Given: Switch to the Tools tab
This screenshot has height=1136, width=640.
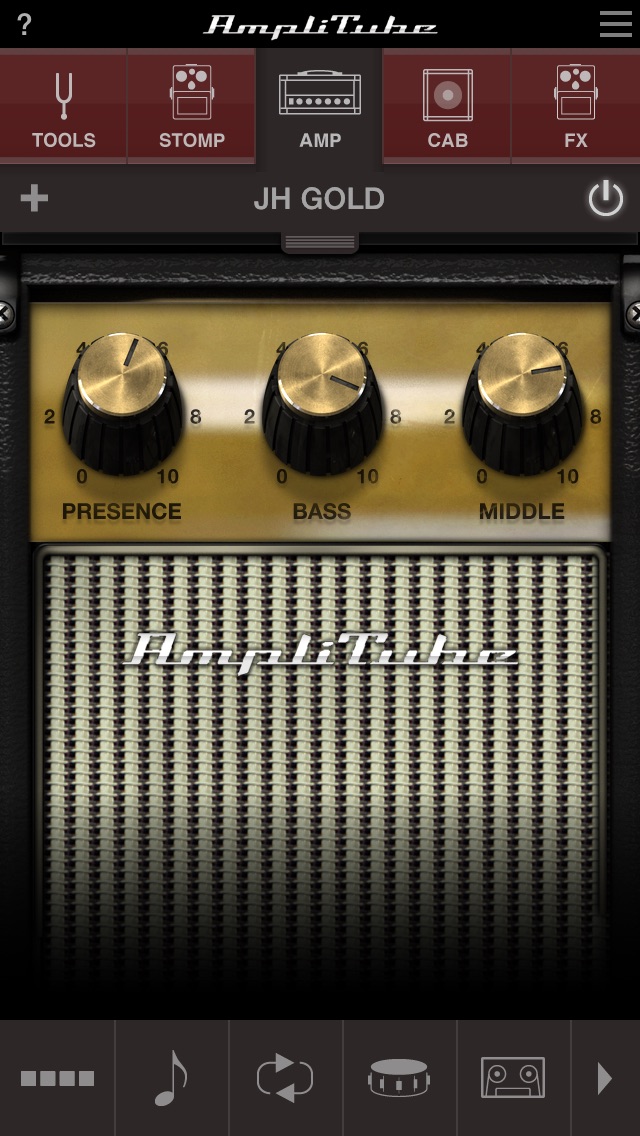Looking at the screenshot, I should tap(63, 107).
